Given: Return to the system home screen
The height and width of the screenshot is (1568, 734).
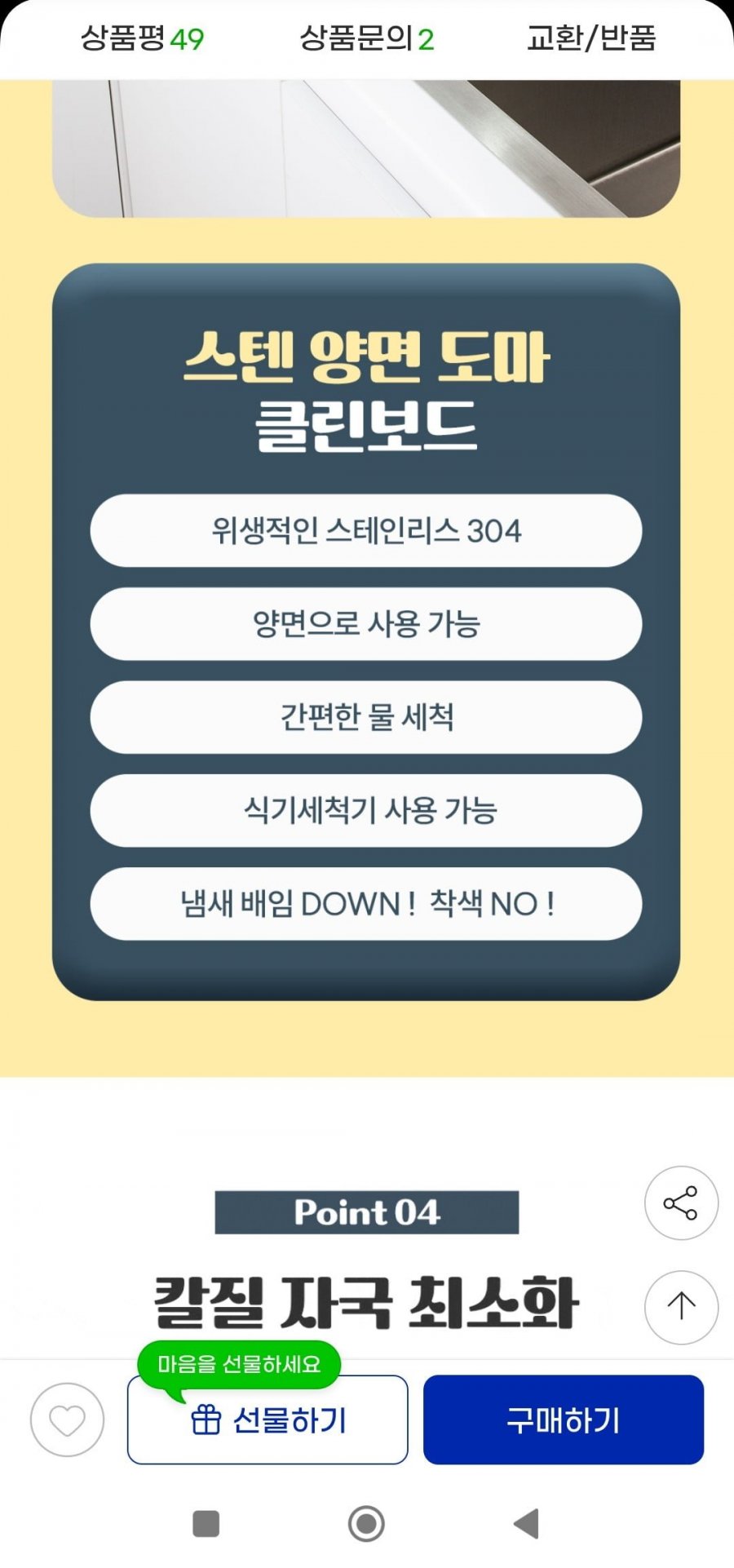Looking at the screenshot, I should coord(366,1523).
